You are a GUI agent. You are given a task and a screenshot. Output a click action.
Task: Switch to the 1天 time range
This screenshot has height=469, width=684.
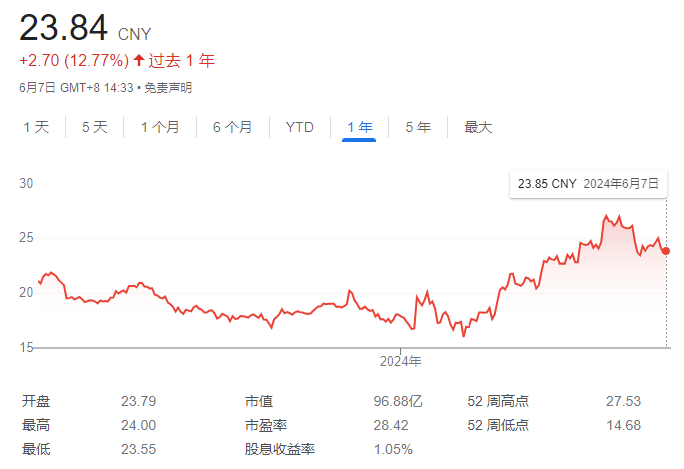point(36,127)
